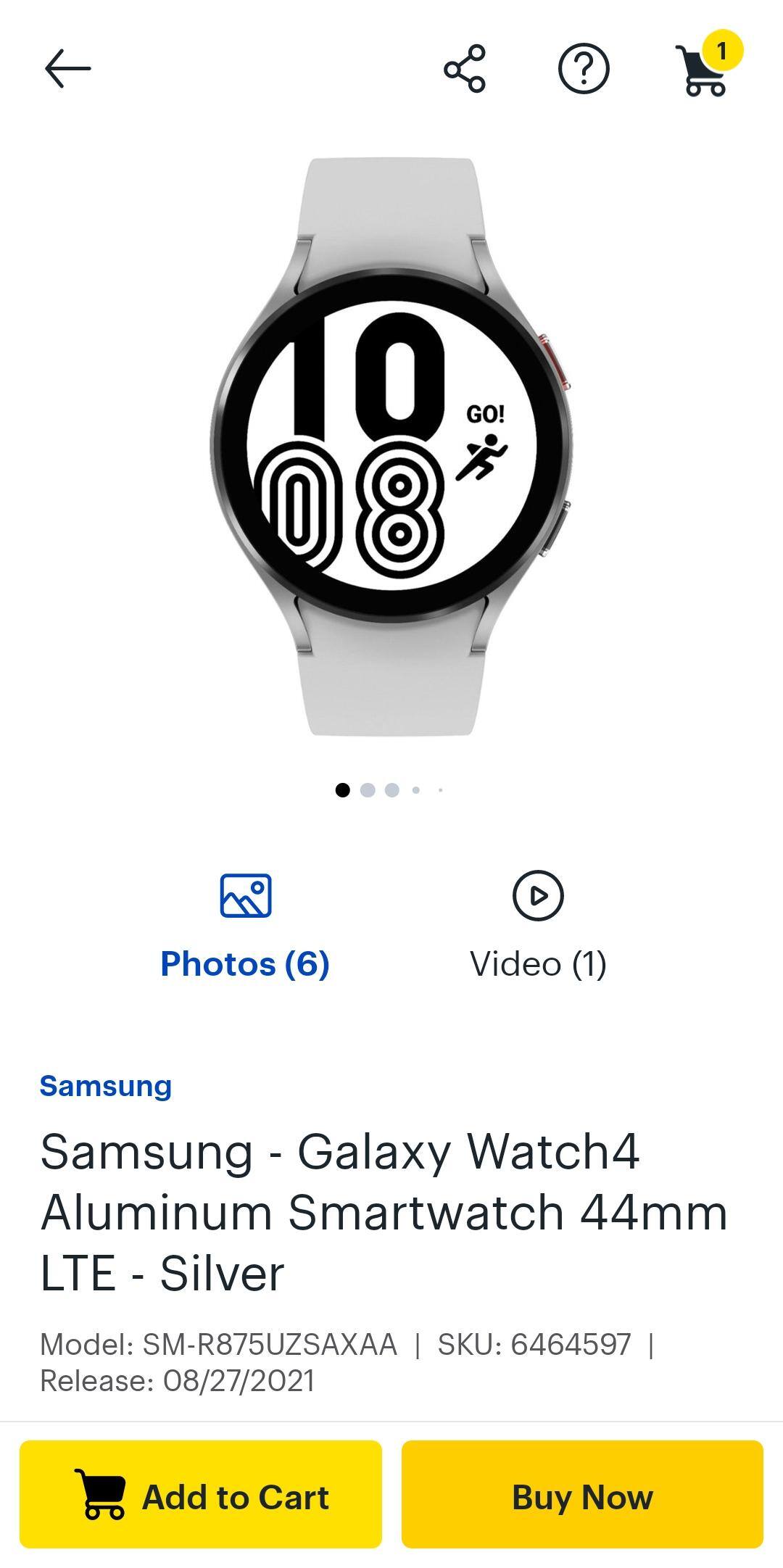Select the Photos (6) tab
The image size is (783, 1568).
coord(245,926)
